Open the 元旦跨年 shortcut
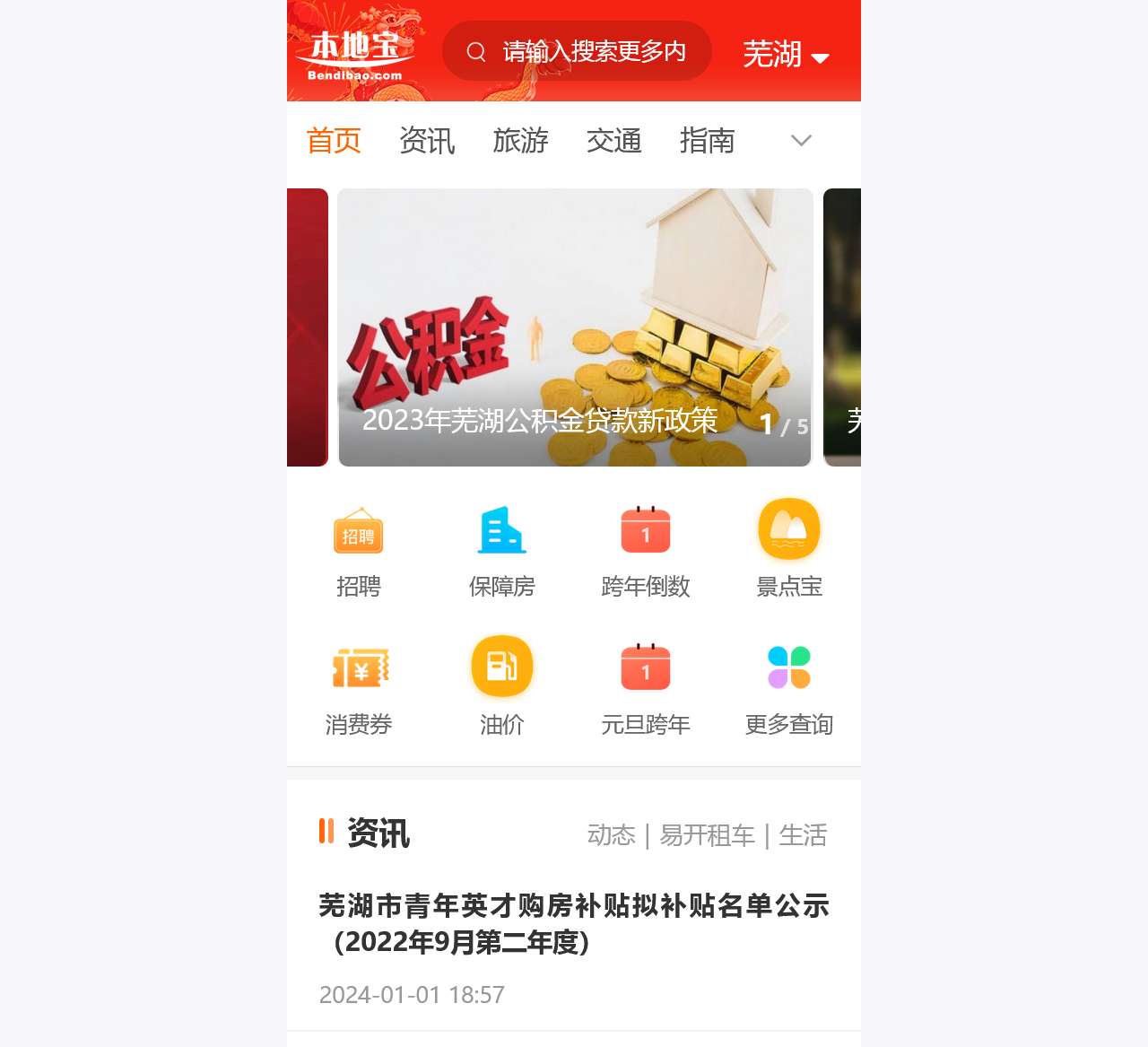This screenshot has height=1047, width=1148. click(x=646, y=686)
